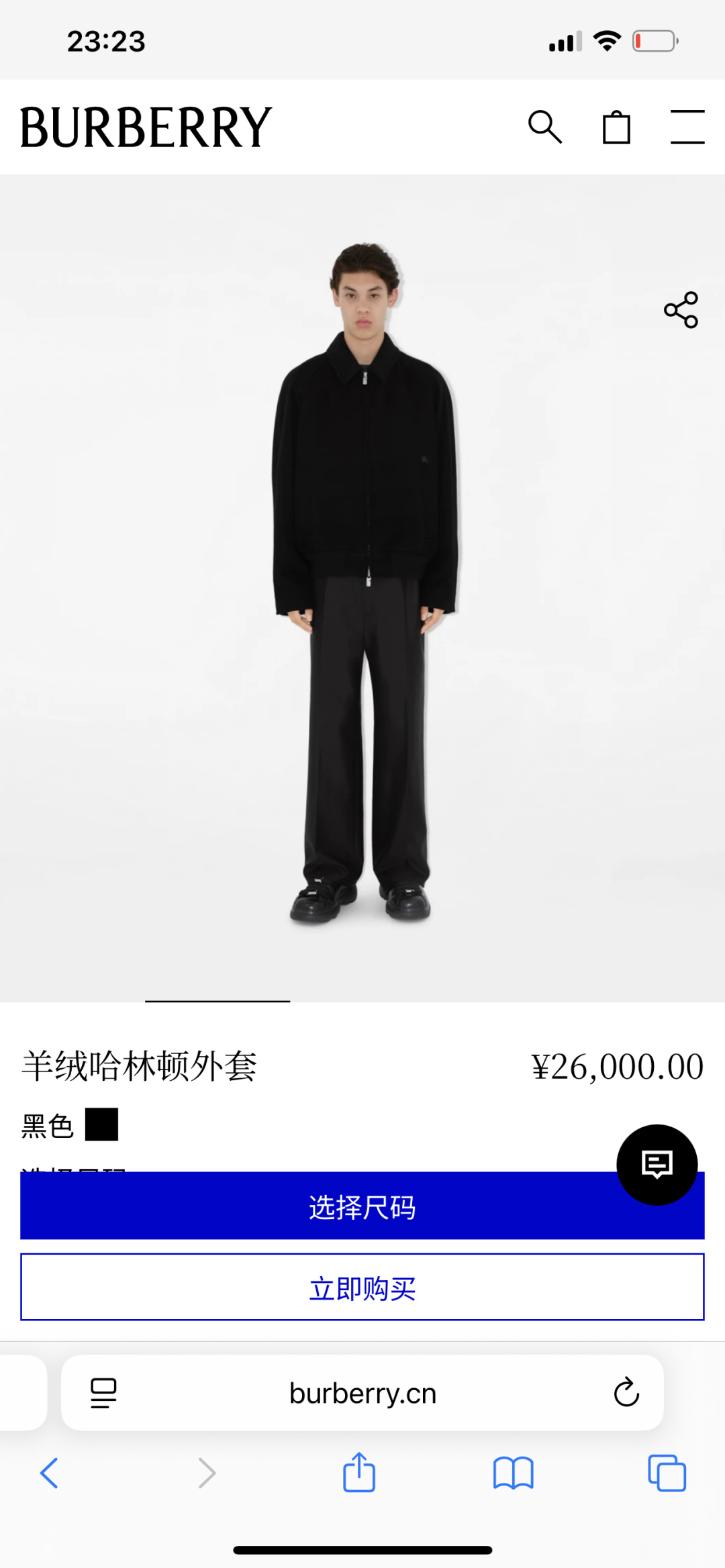The image size is (725, 1568).
Task: Open the hamburger menu
Action: pyautogui.click(x=687, y=127)
